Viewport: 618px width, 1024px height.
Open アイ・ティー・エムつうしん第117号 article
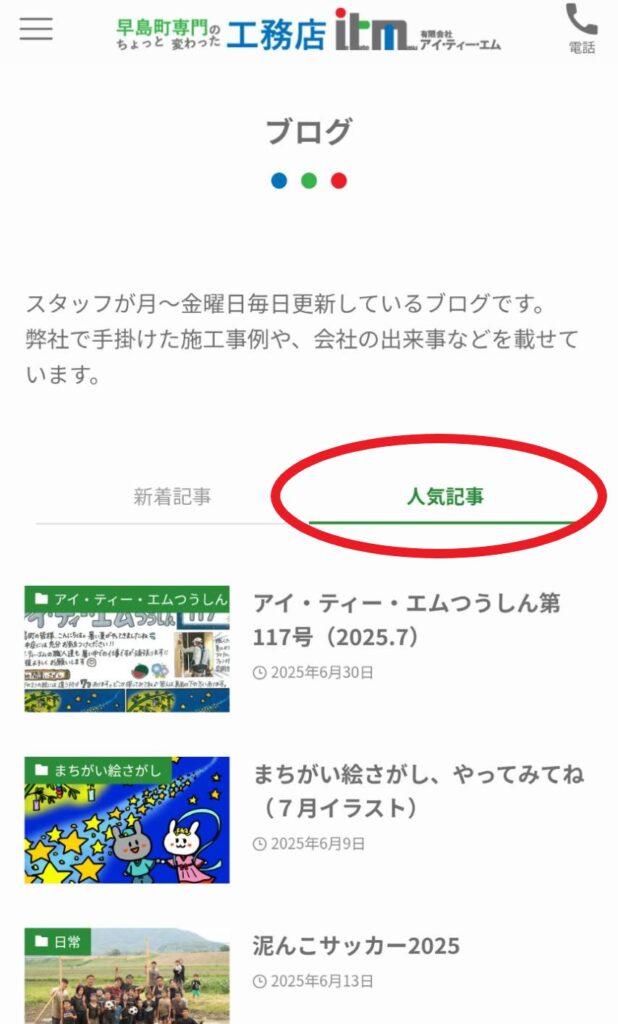[406, 620]
